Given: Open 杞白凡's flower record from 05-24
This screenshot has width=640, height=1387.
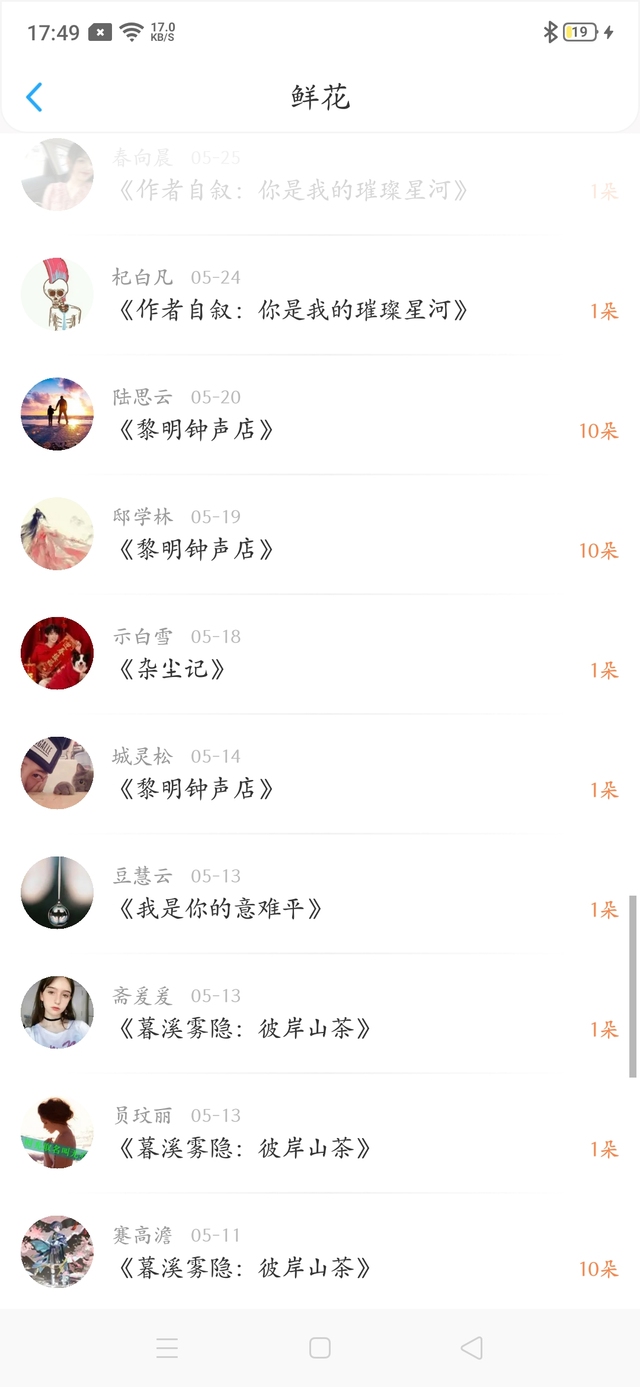Looking at the screenshot, I should 320,296.
